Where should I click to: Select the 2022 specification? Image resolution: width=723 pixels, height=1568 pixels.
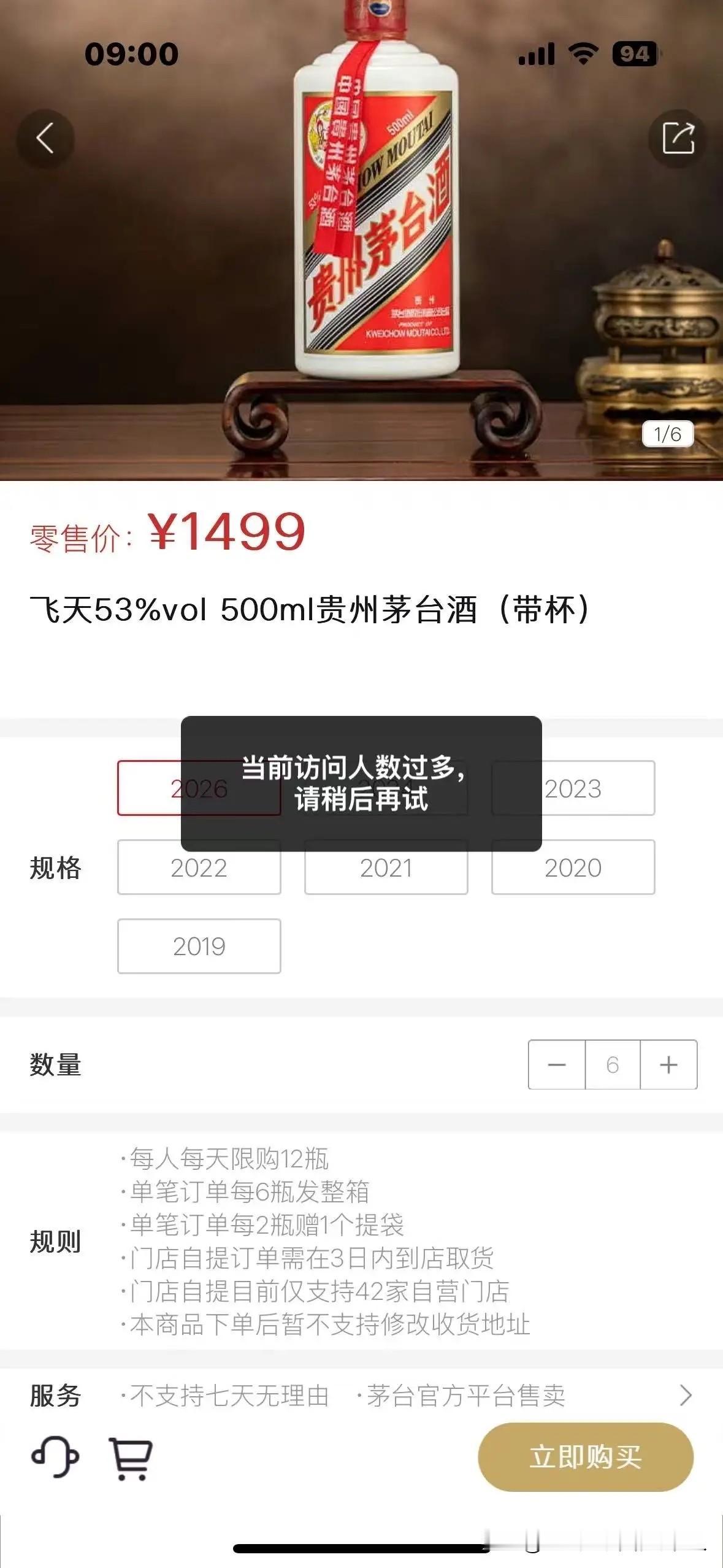coord(197,867)
